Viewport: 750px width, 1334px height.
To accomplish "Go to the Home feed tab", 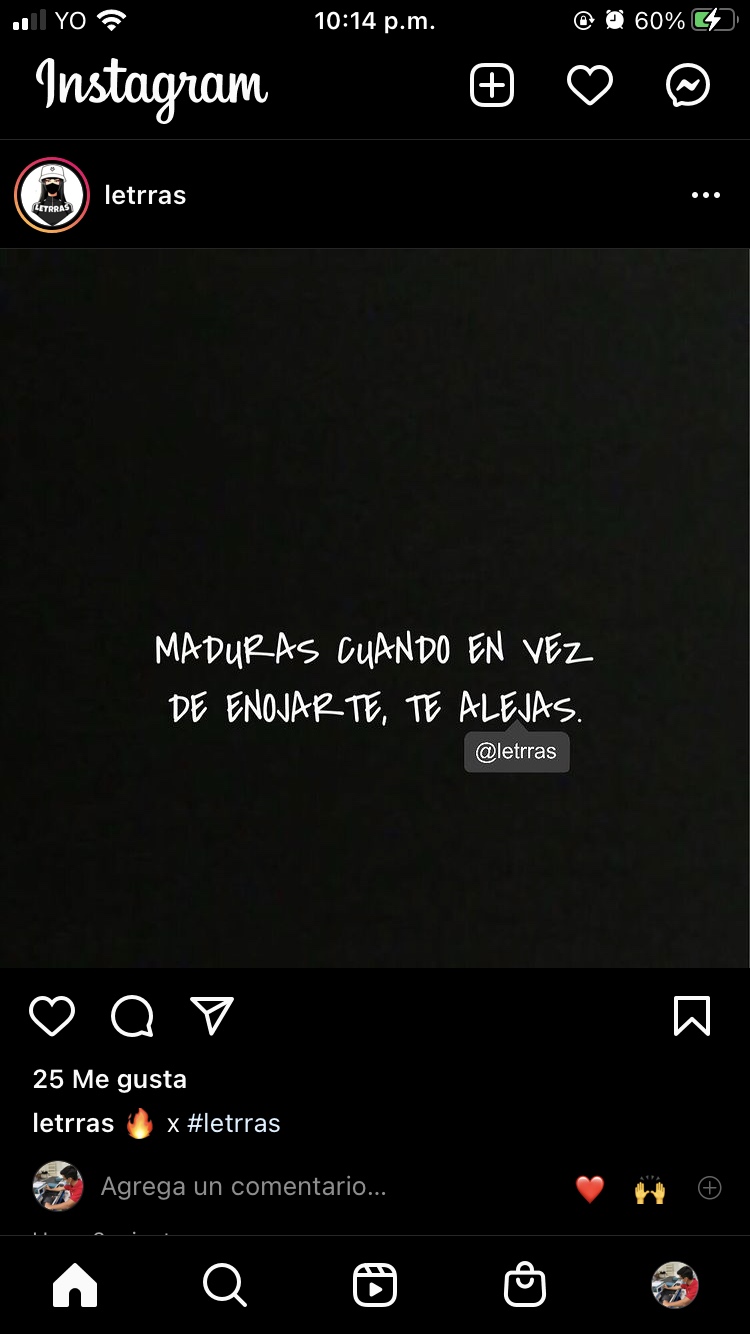I will [x=75, y=1285].
